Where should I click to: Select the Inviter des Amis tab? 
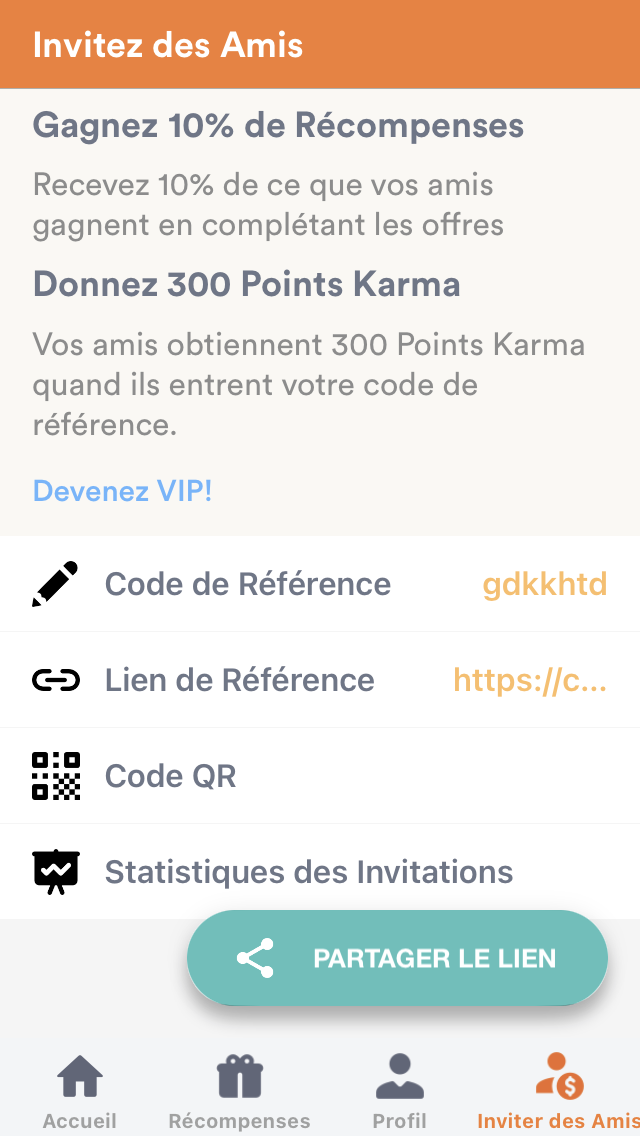click(558, 1092)
